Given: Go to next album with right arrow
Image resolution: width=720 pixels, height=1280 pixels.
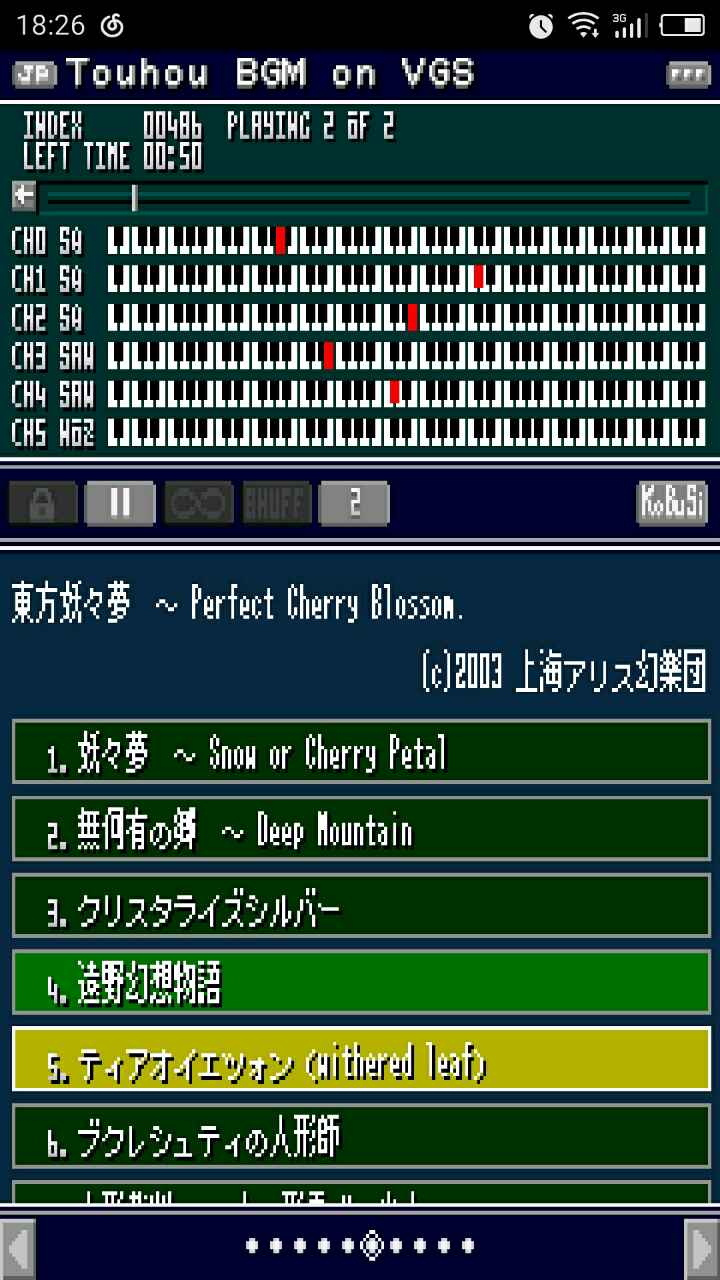Looking at the screenshot, I should (702, 1246).
